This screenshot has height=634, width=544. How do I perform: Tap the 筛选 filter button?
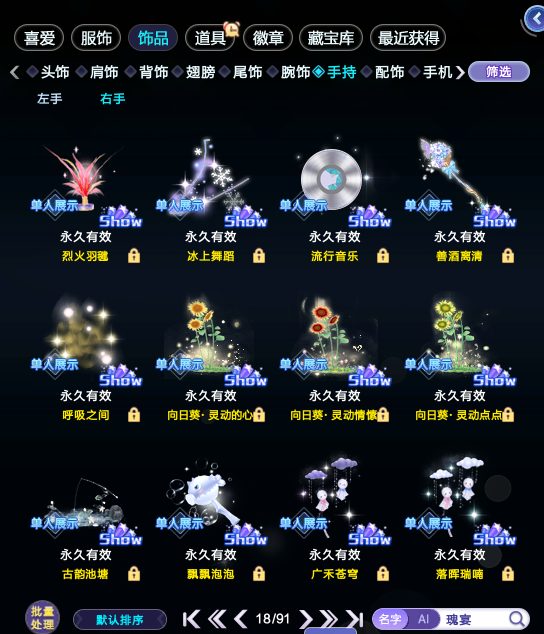[499, 72]
